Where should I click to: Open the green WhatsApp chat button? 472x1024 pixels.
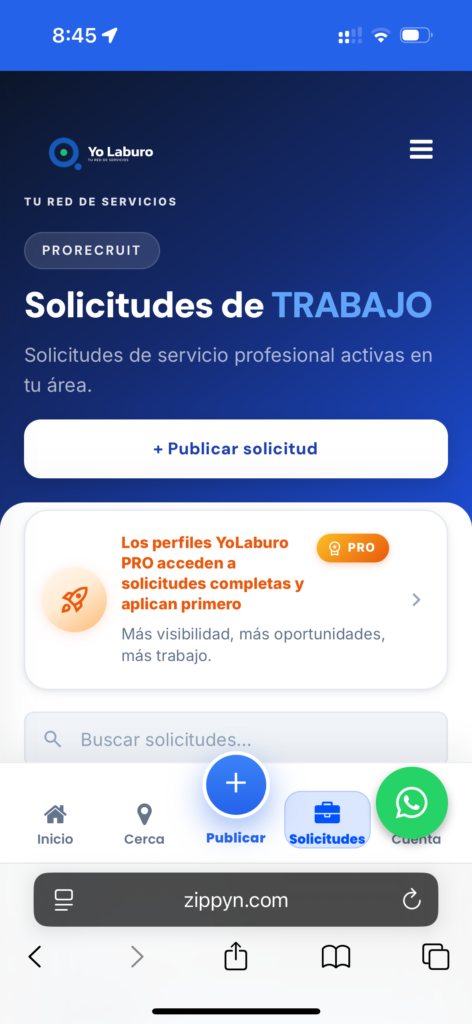[x=412, y=803]
